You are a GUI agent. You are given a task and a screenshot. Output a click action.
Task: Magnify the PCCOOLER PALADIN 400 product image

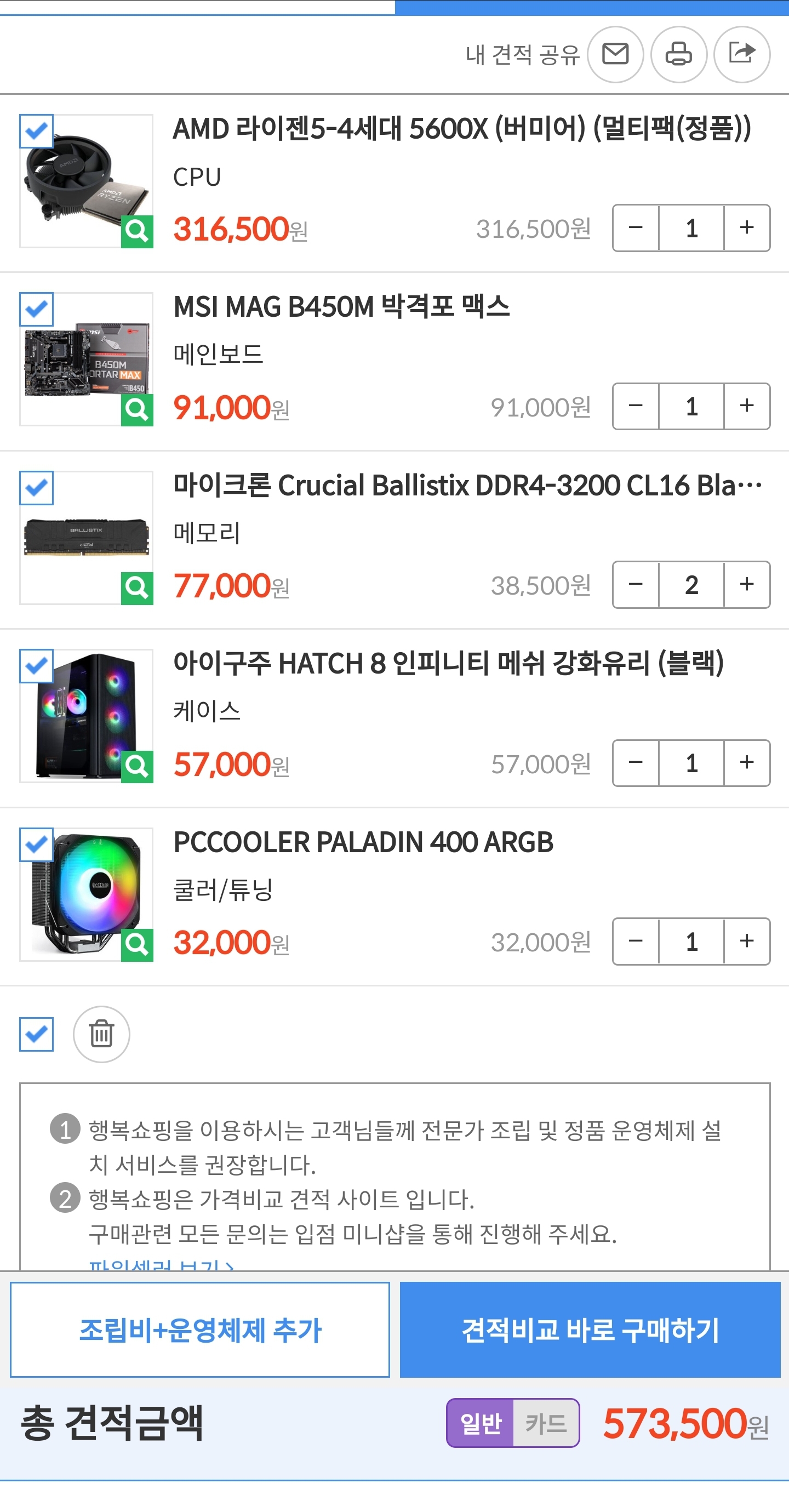coord(137,945)
